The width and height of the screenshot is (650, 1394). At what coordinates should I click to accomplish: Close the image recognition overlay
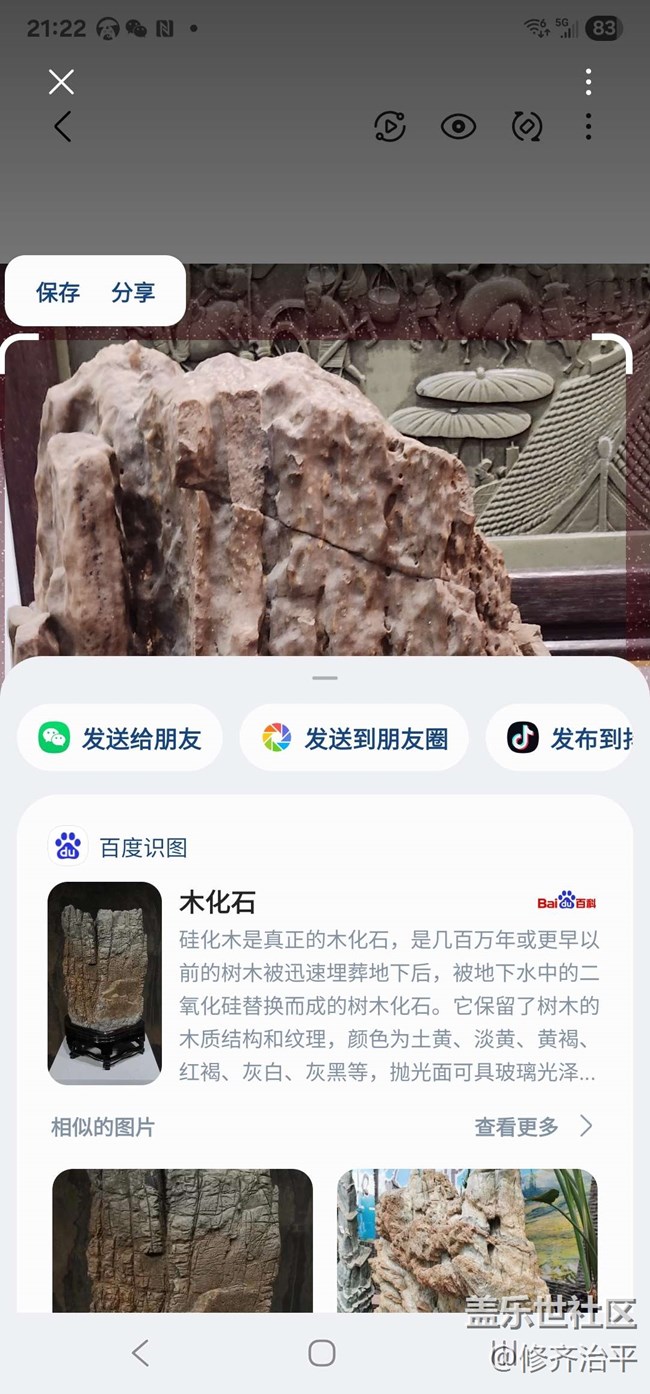tap(61, 82)
